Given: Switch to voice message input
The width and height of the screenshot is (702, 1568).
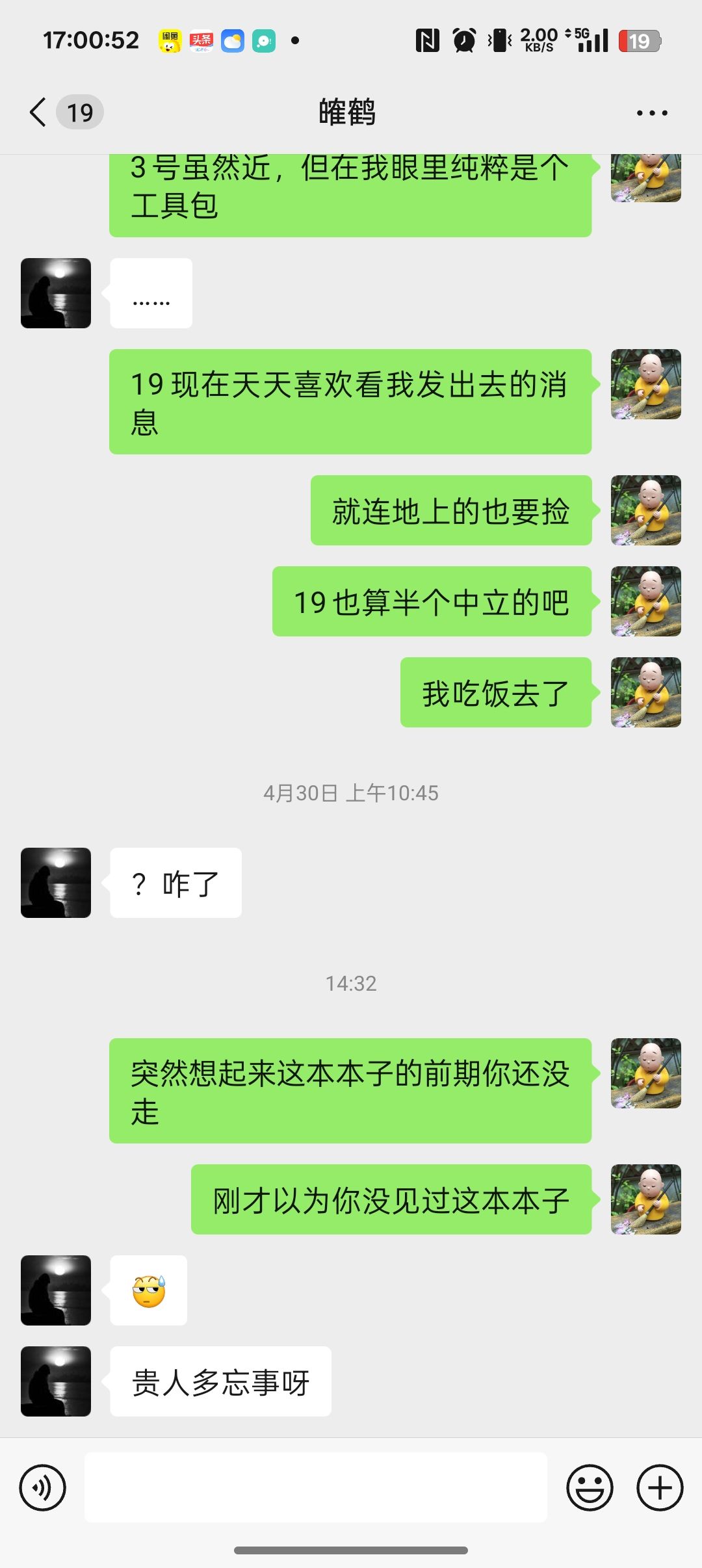Looking at the screenshot, I should [x=43, y=1487].
